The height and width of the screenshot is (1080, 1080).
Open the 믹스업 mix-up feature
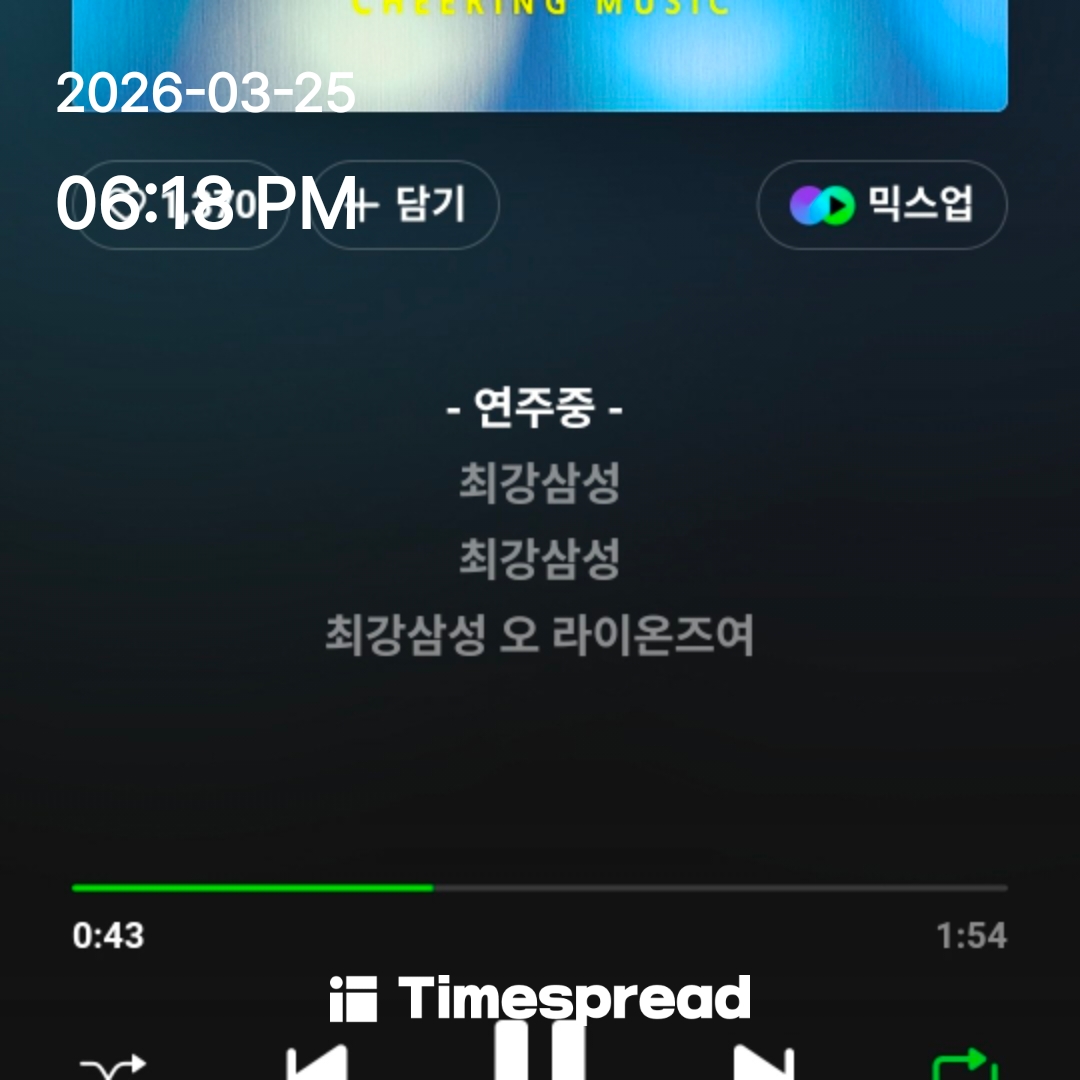point(882,205)
